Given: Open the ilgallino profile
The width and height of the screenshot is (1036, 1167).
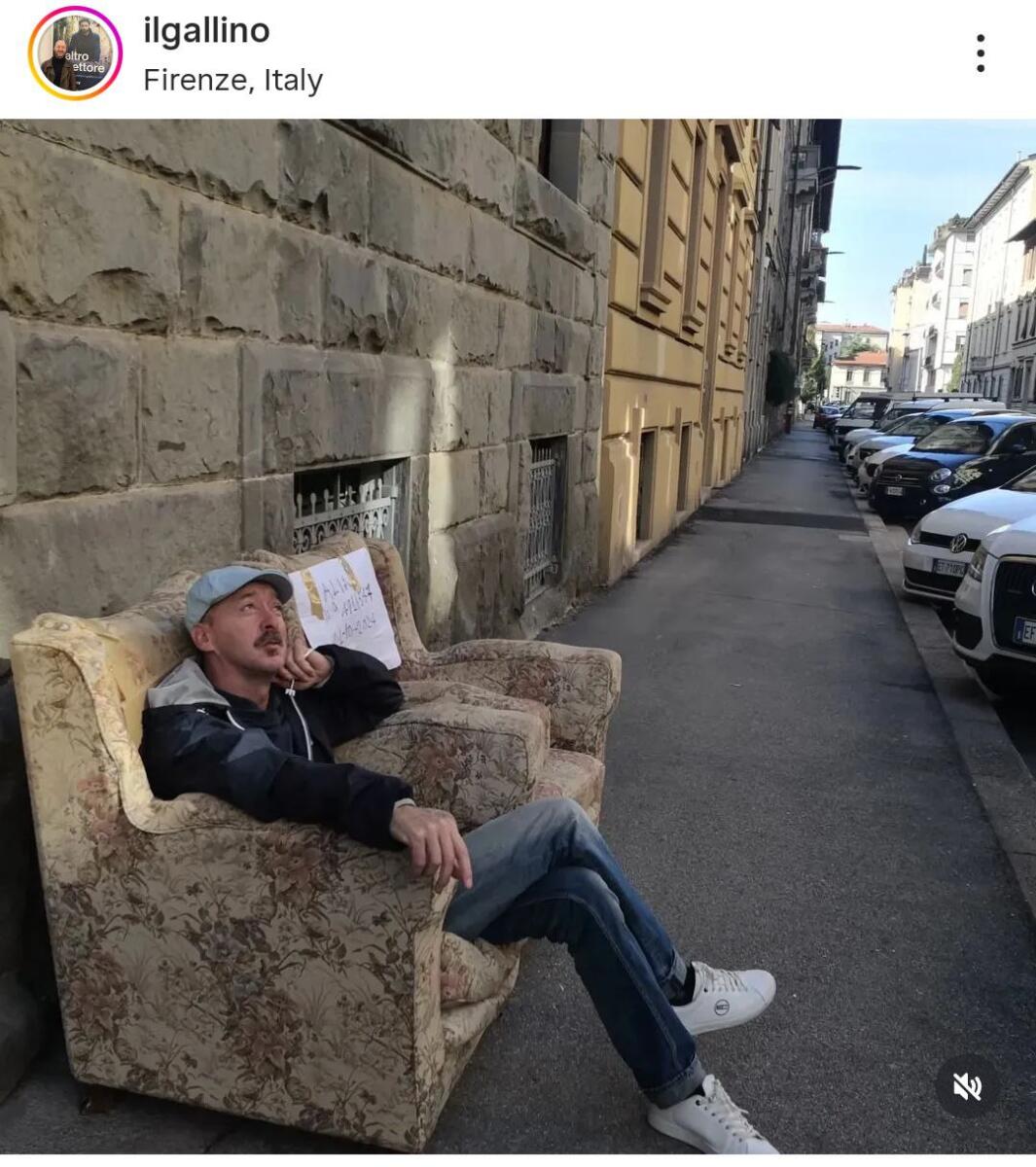Looking at the screenshot, I should 206,31.
